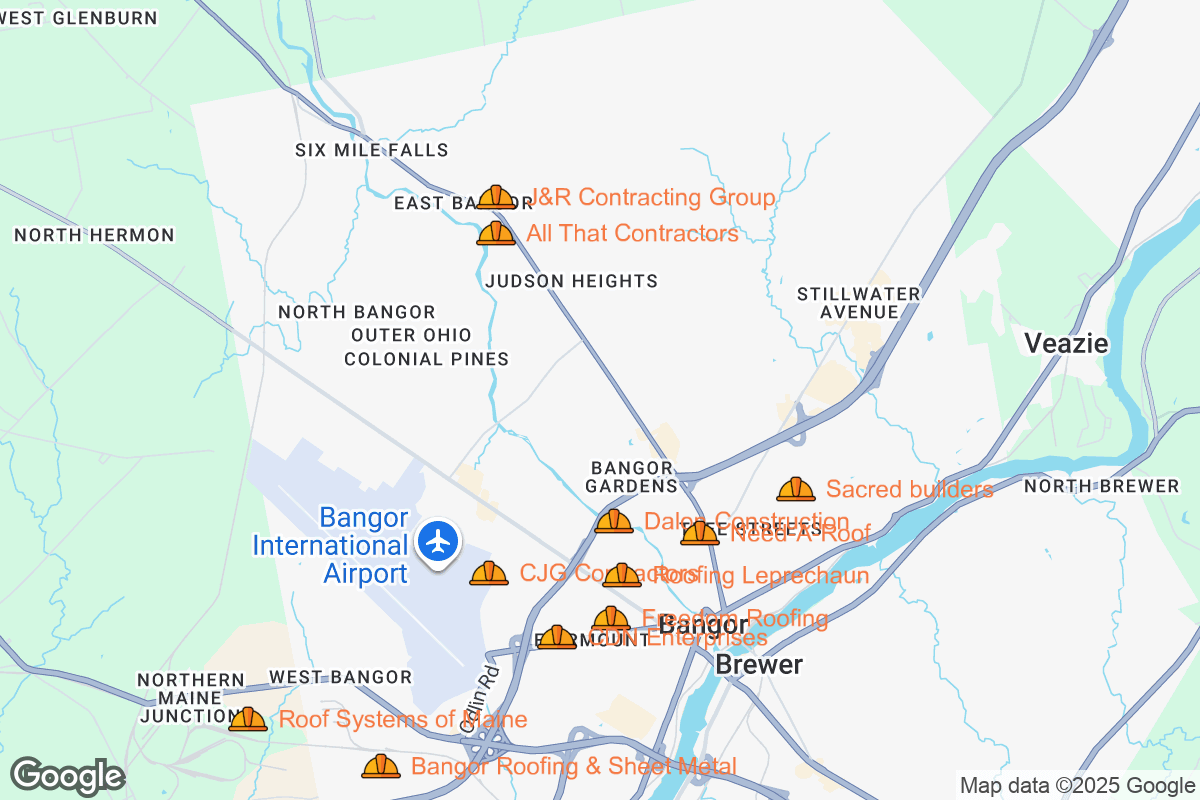Screen dimensions: 1200x800
Task: Select the Roof Systems of Maine marker
Action: pyautogui.click(x=248, y=719)
